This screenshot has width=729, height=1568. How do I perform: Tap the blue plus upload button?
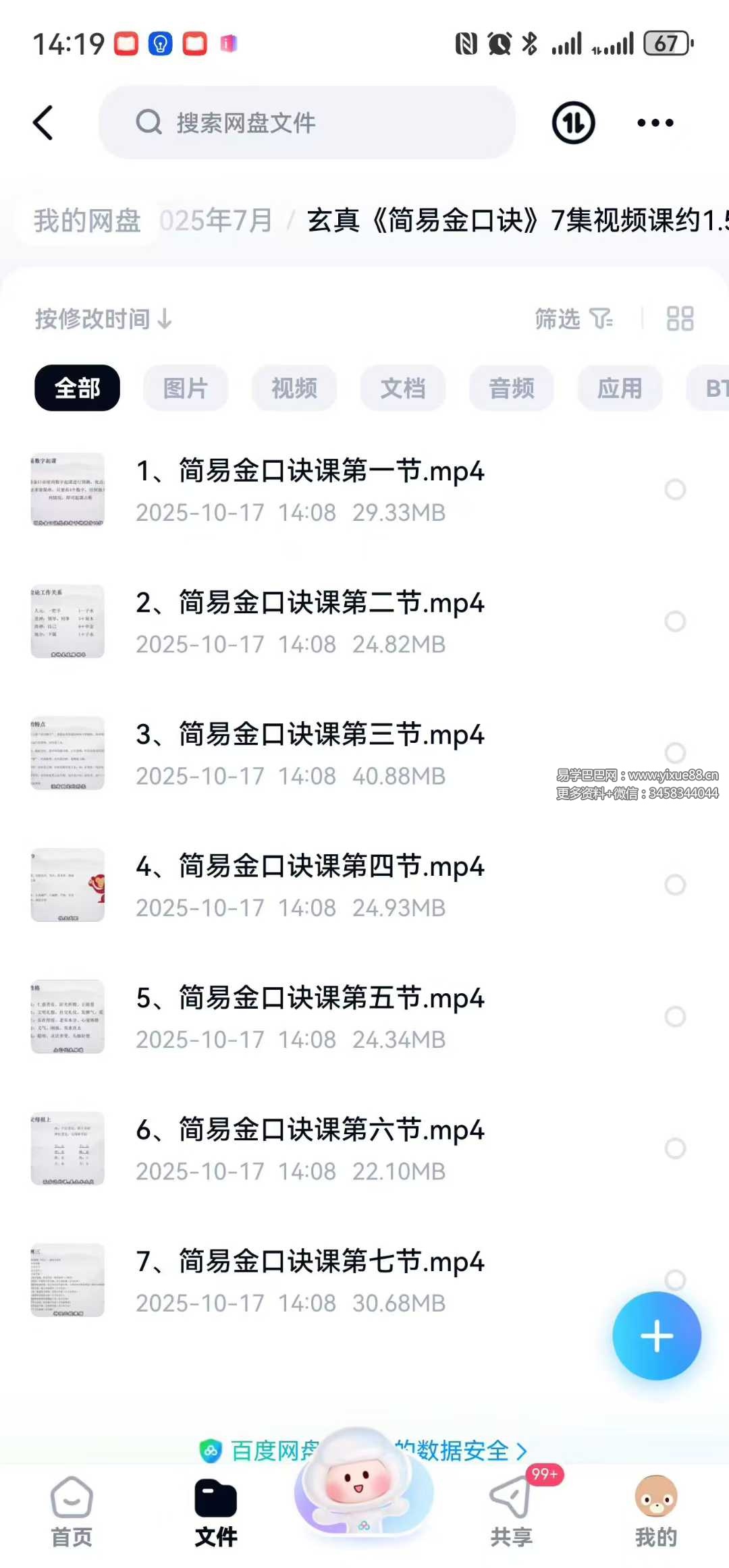click(x=656, y=1336)
